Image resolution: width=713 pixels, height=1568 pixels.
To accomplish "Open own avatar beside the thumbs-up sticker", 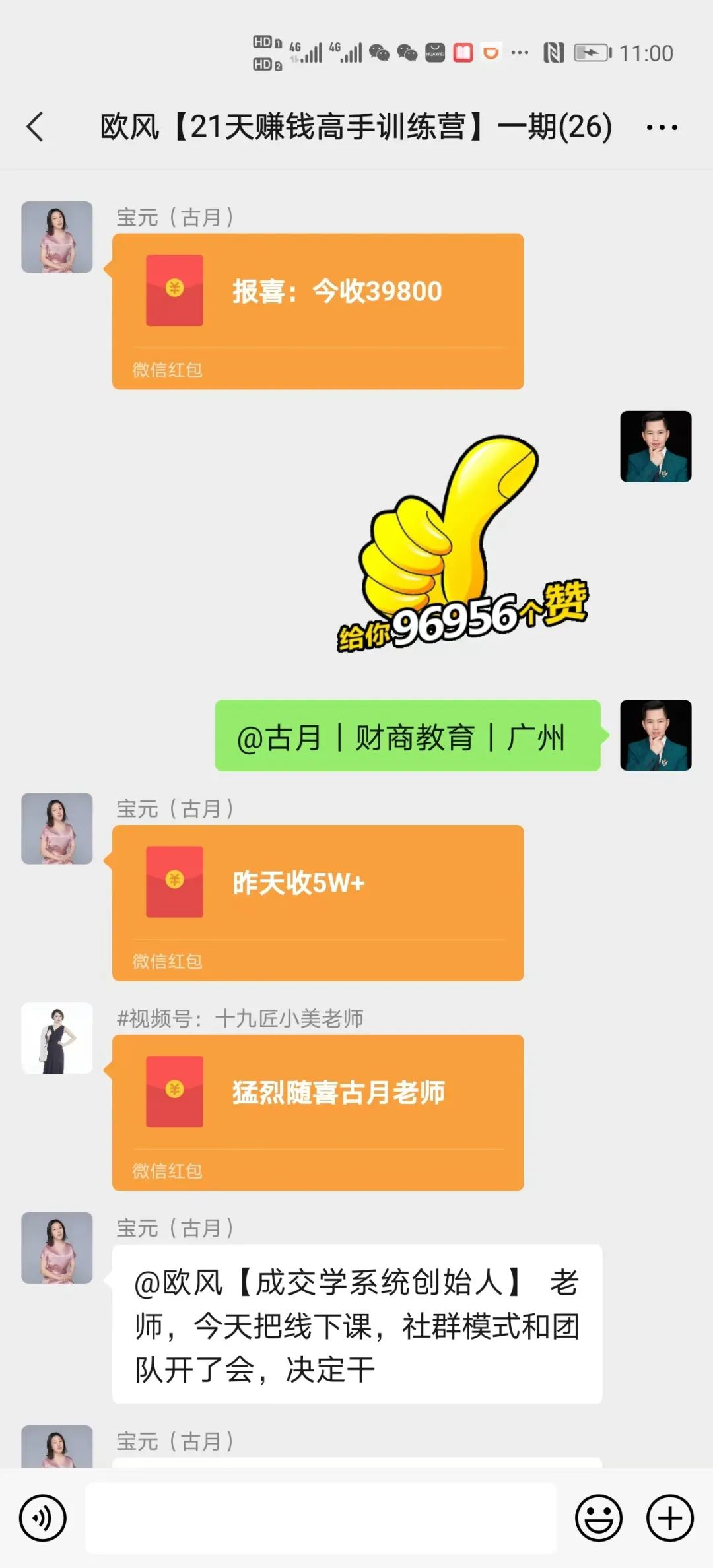I will click(656, 447).
